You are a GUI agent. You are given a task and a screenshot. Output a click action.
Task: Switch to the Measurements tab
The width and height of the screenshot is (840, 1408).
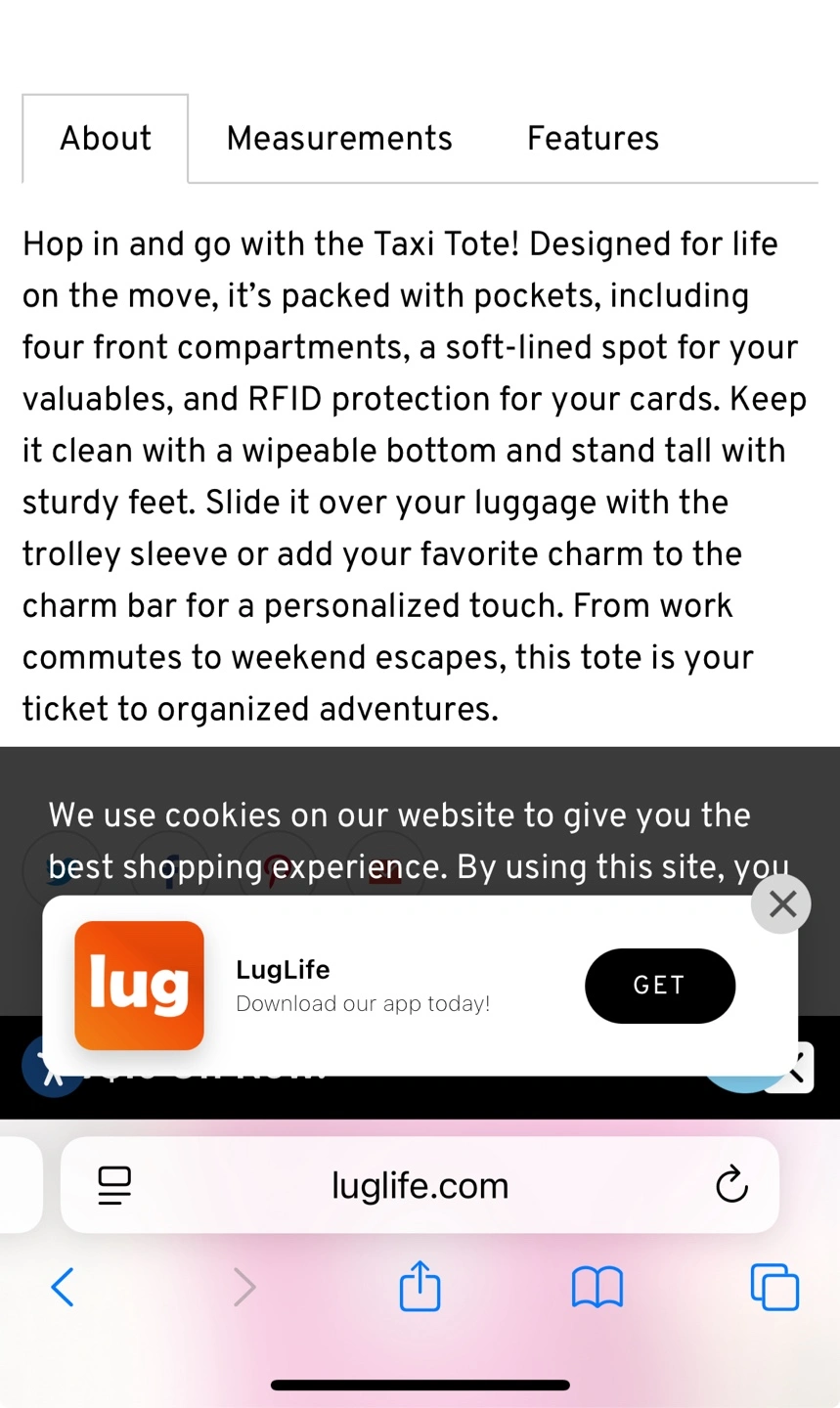pos(339,139)
